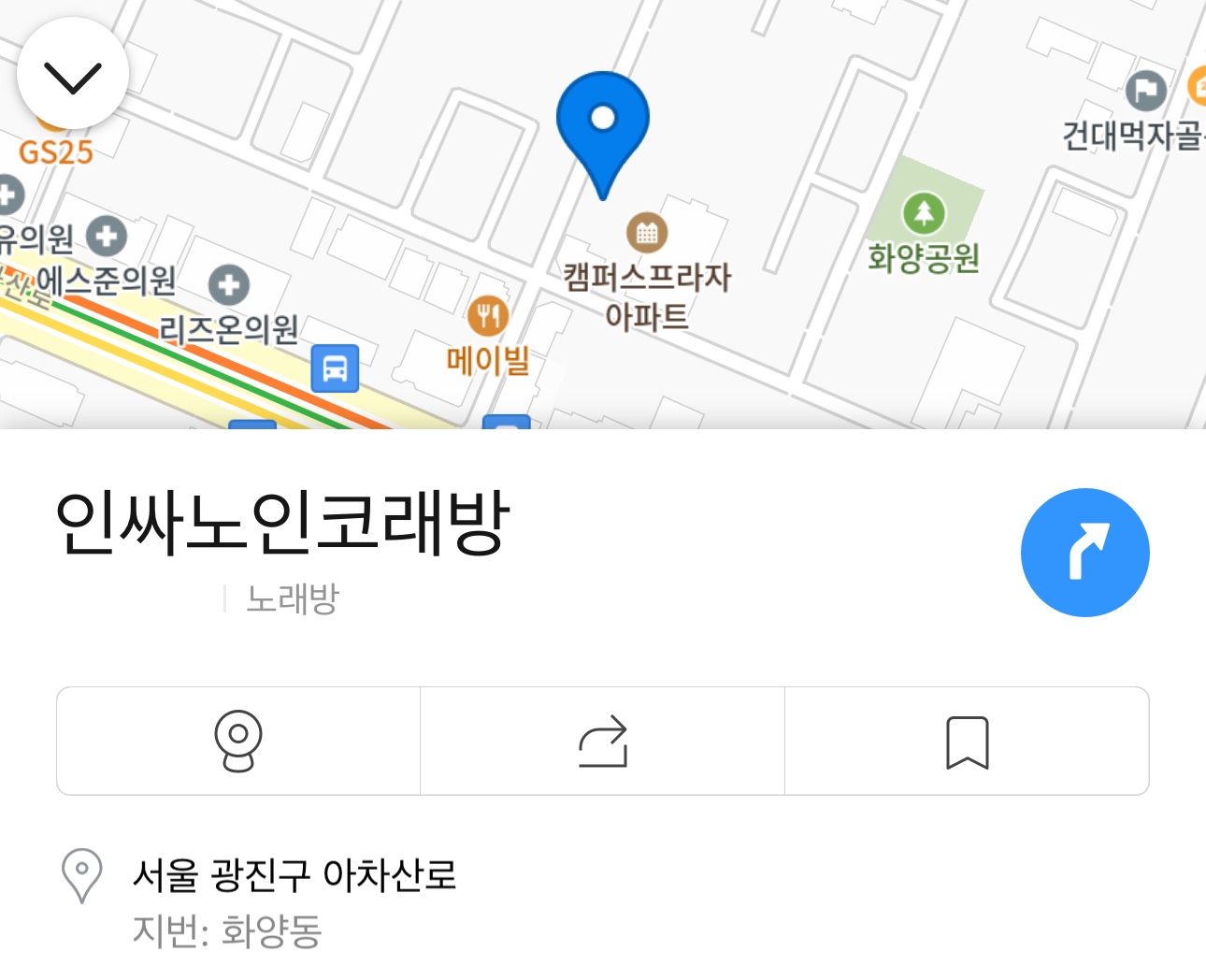Open 에스준의원 clinic marker
Screen dimensions: 1206x980
coord(229,285)
